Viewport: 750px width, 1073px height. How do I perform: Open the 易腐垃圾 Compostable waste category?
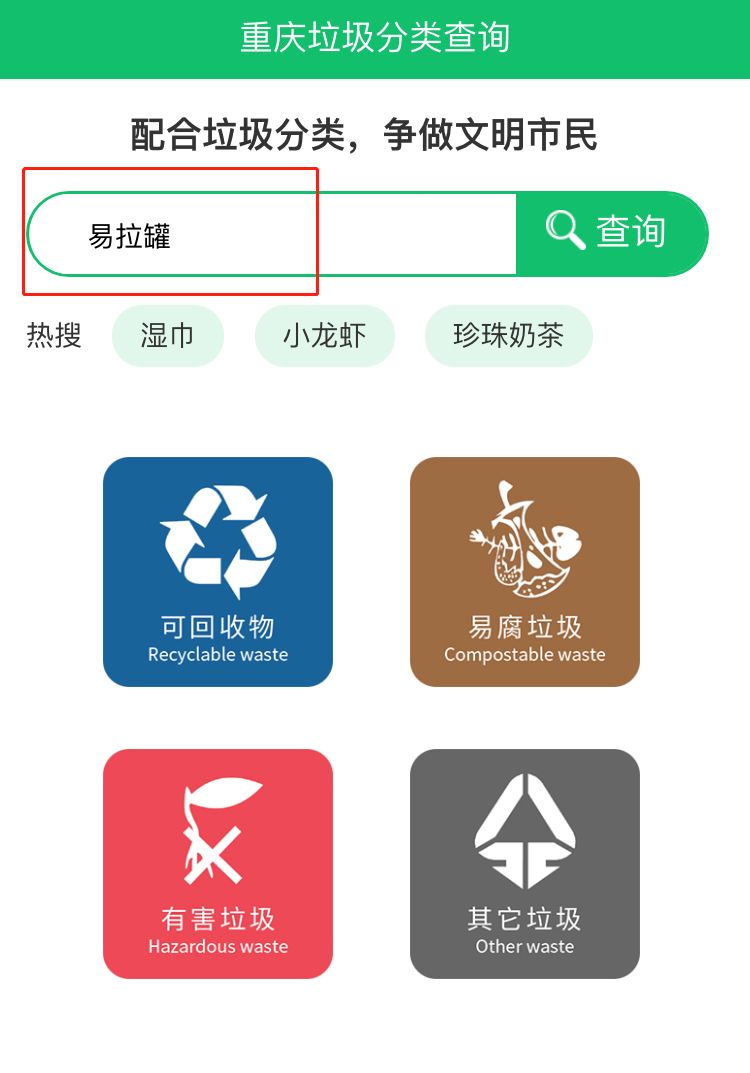[x=525, y=572]
